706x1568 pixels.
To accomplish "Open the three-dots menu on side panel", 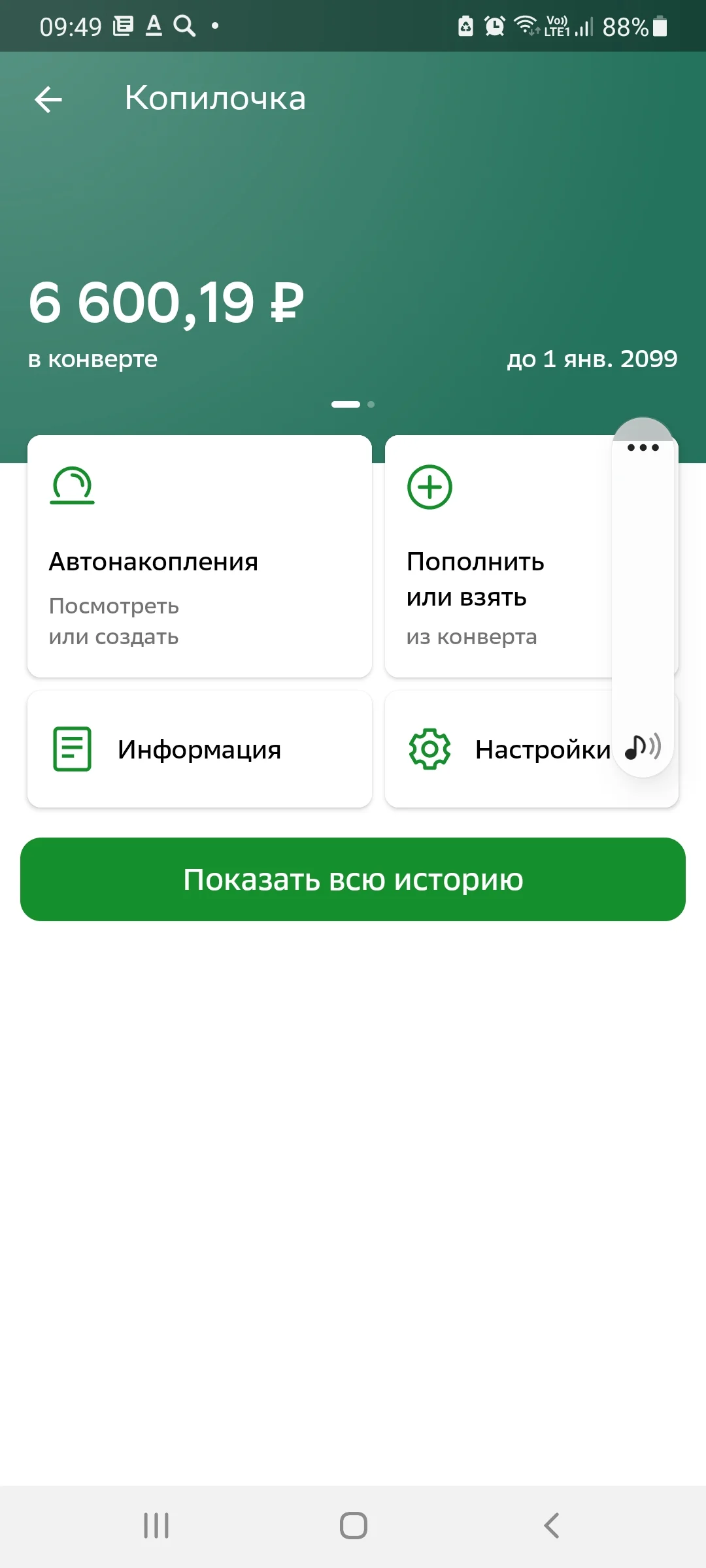I will pyautogui.click(x=643, y=448).
